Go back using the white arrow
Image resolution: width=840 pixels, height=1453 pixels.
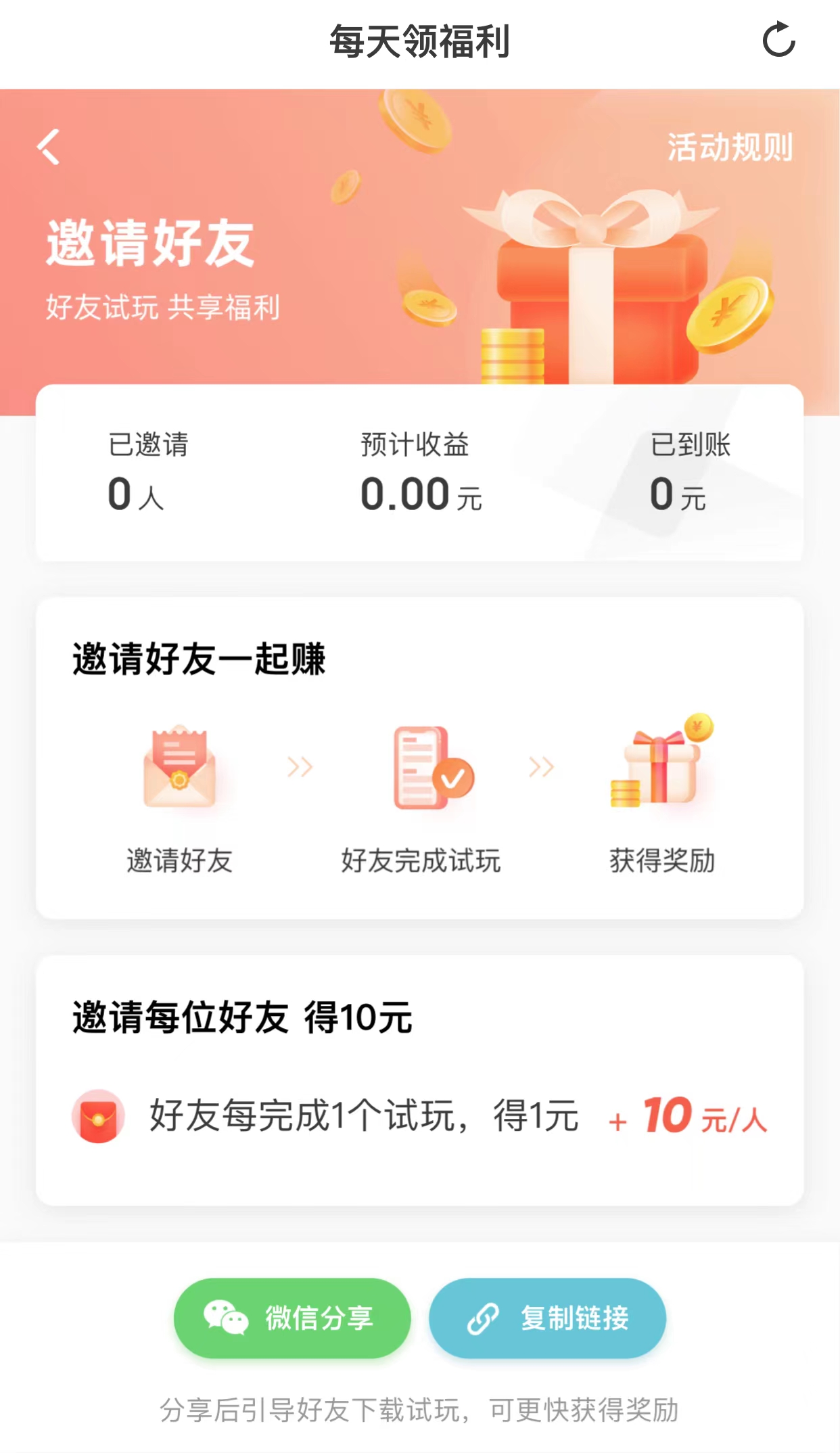pyautogui.click(x=49, y=147)
